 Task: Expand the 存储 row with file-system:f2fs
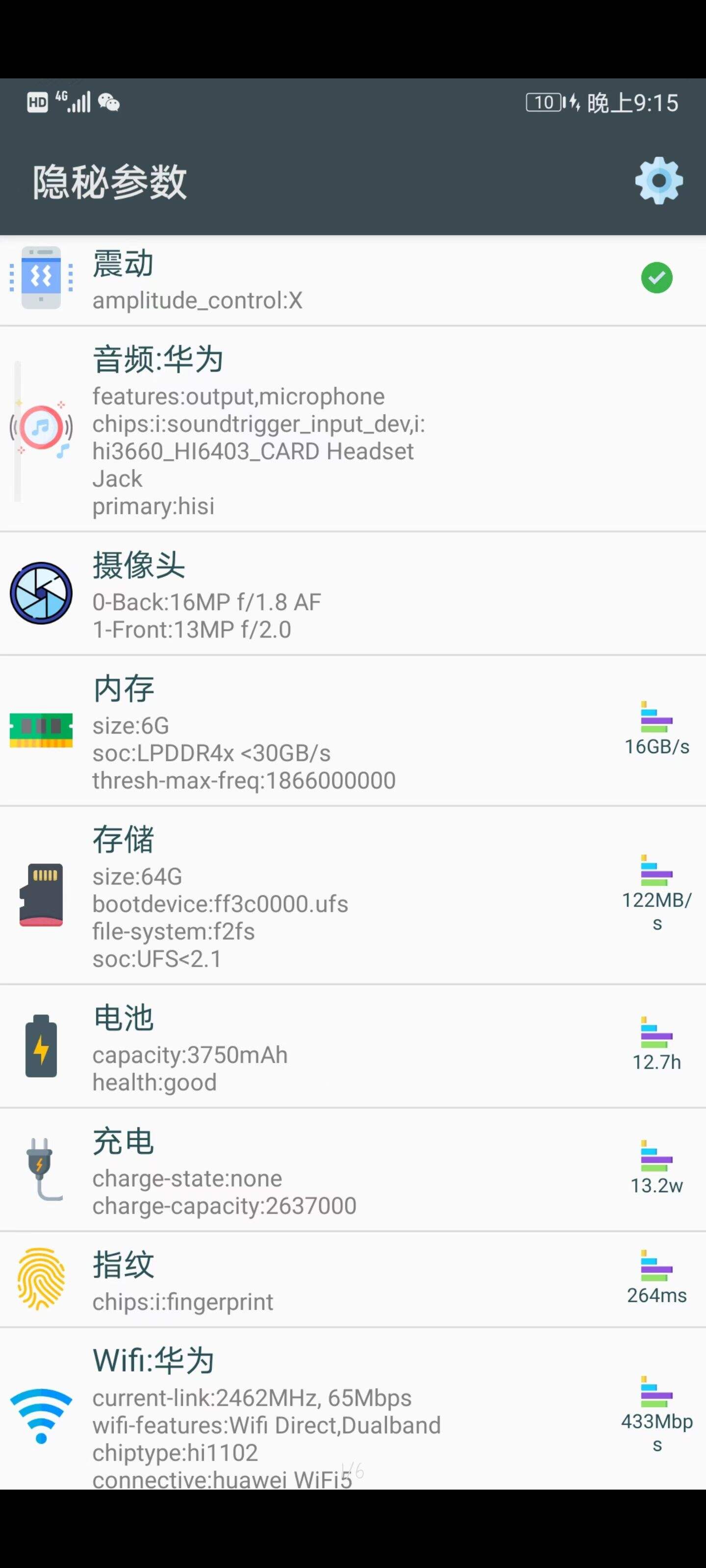tap(244, 895)
